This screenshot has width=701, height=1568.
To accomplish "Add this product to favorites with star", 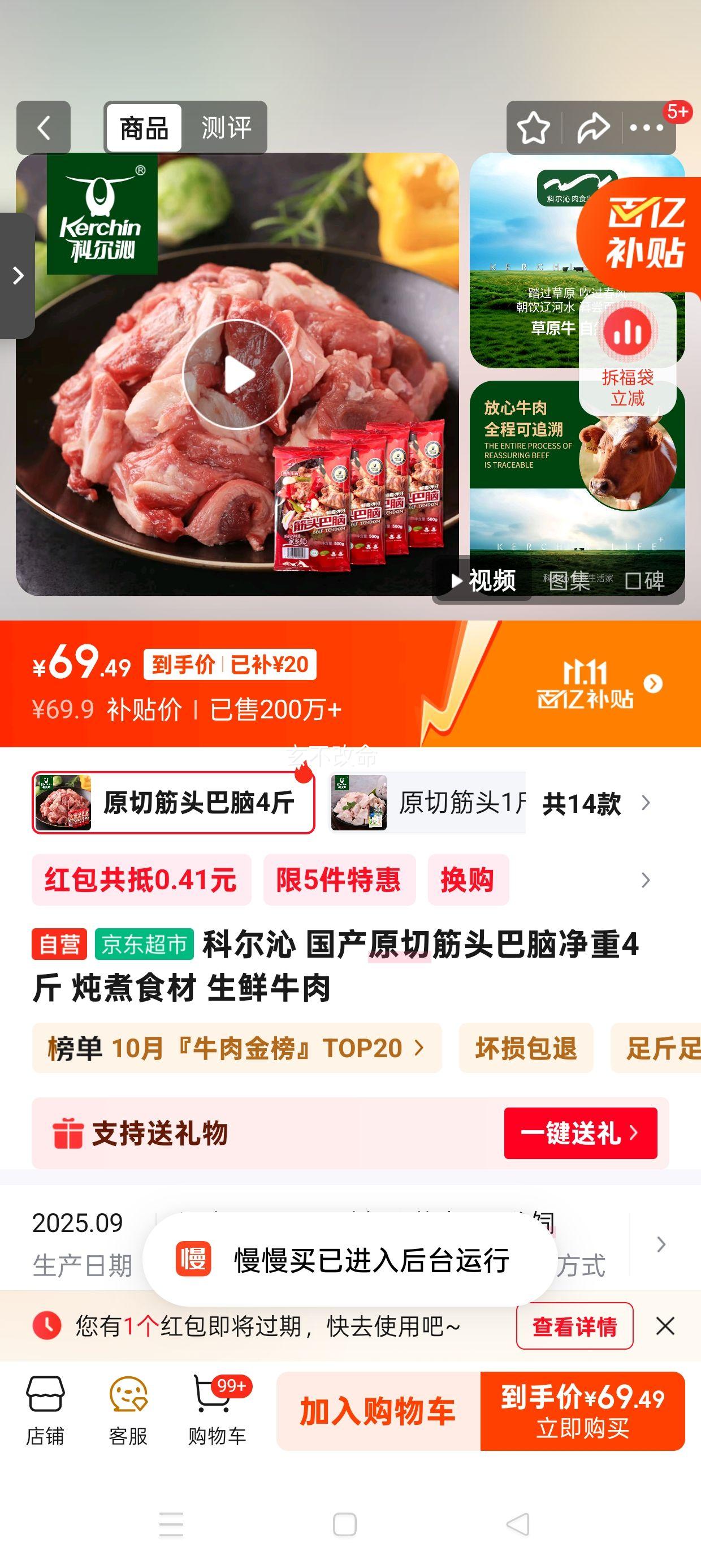I will [x=533, y=128].
